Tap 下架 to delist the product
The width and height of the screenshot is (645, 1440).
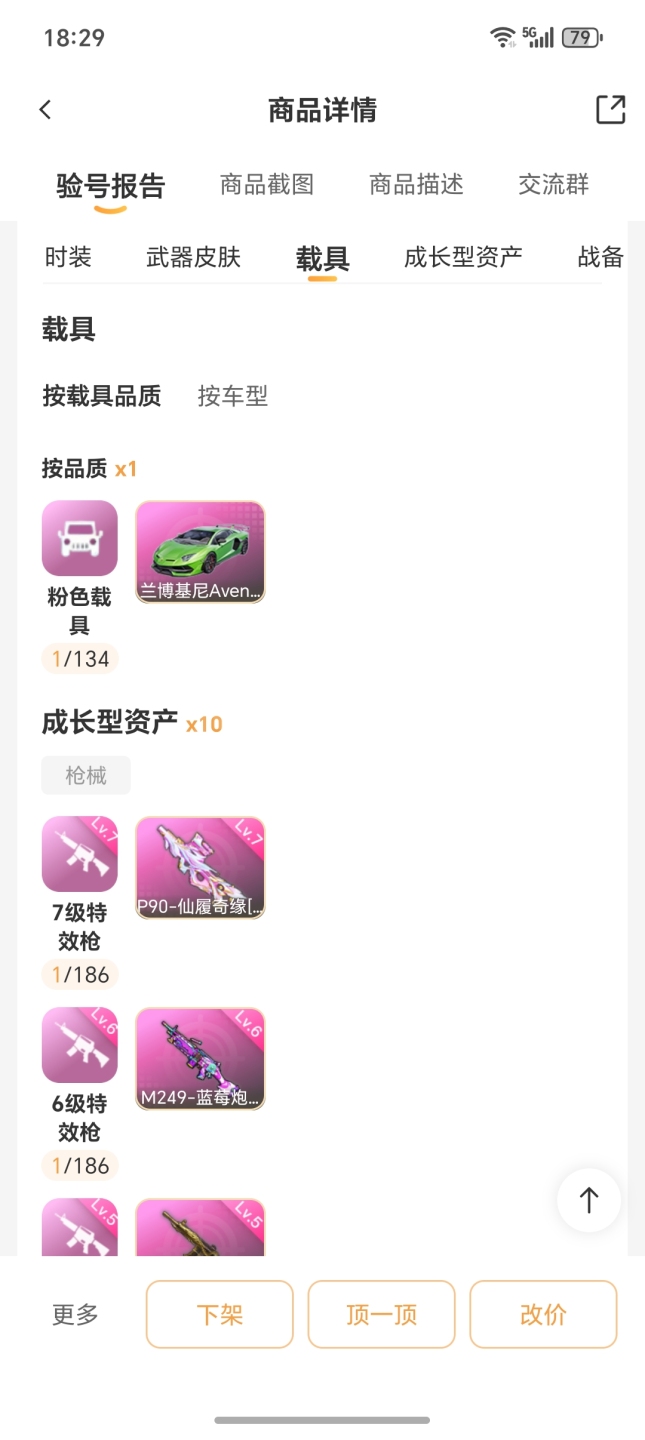click(220, 1315)
